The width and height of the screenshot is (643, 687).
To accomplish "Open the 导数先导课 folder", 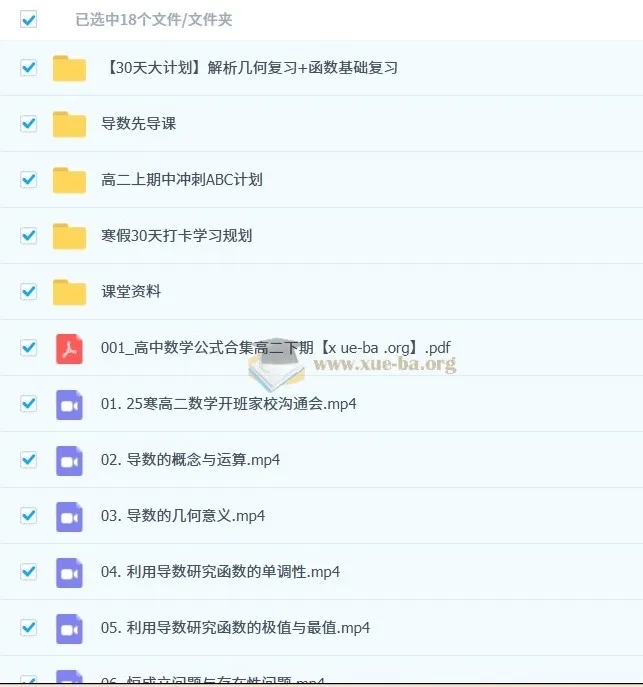I will click(x=138, y=124).
